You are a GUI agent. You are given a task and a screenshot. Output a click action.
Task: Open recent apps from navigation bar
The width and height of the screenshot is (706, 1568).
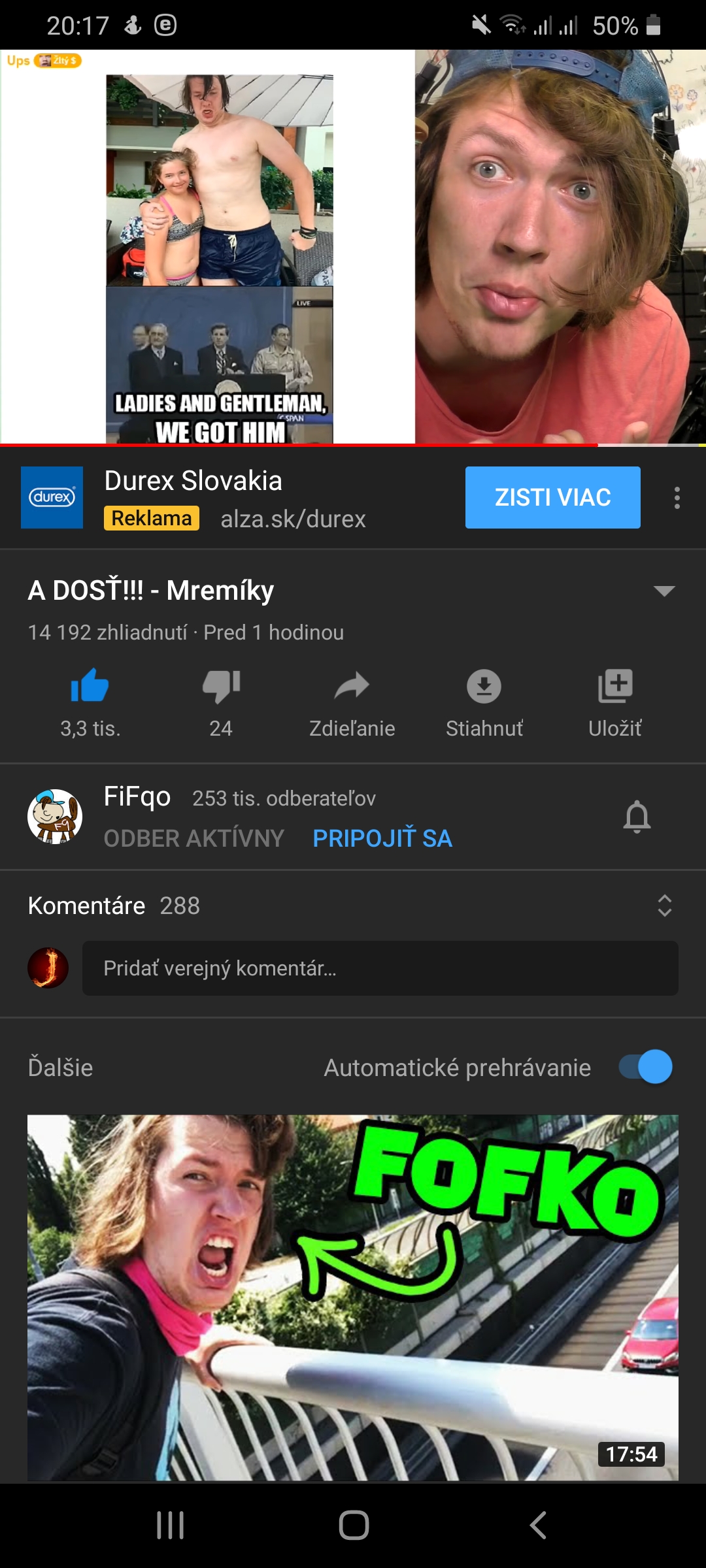click(170, 1526)
